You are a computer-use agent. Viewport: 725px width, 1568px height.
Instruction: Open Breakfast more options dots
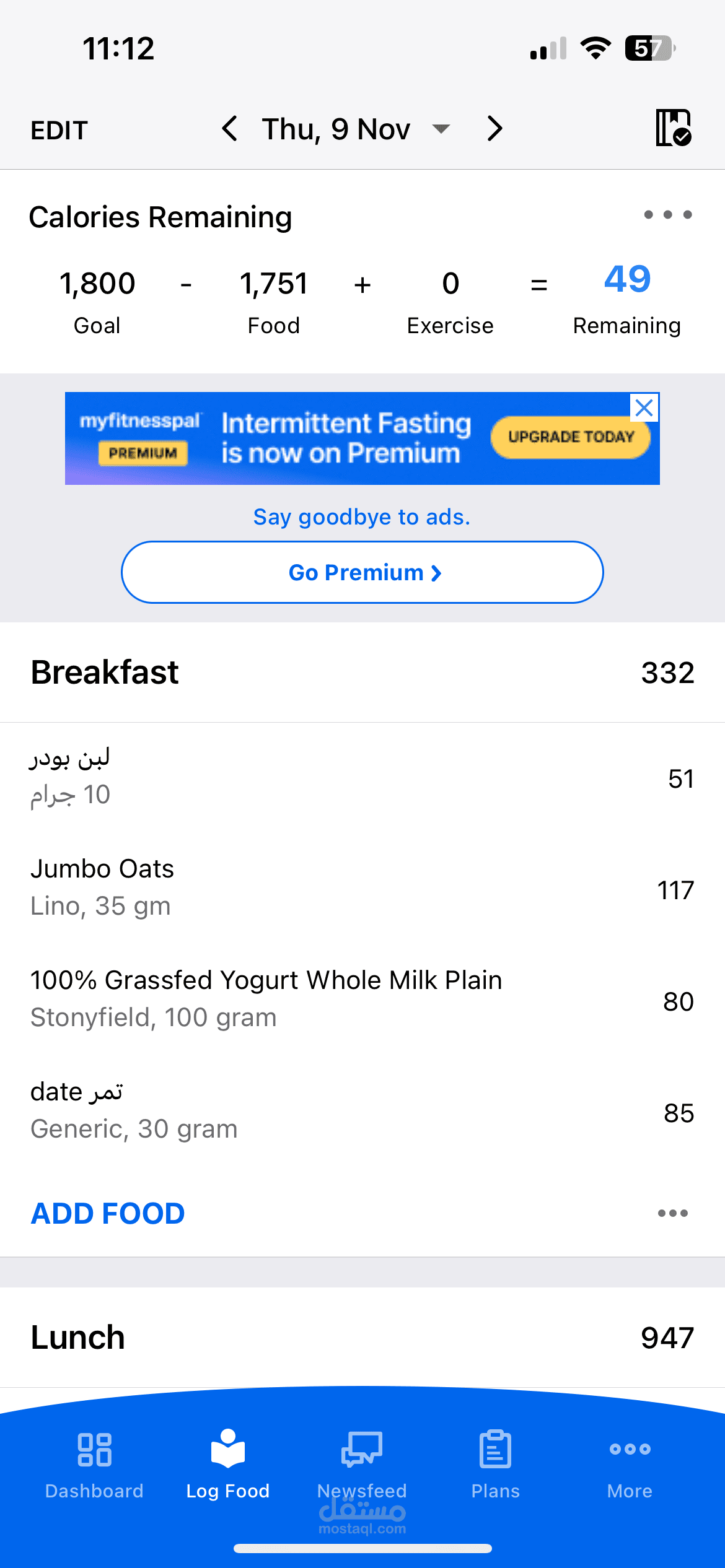click(673, 1213)
